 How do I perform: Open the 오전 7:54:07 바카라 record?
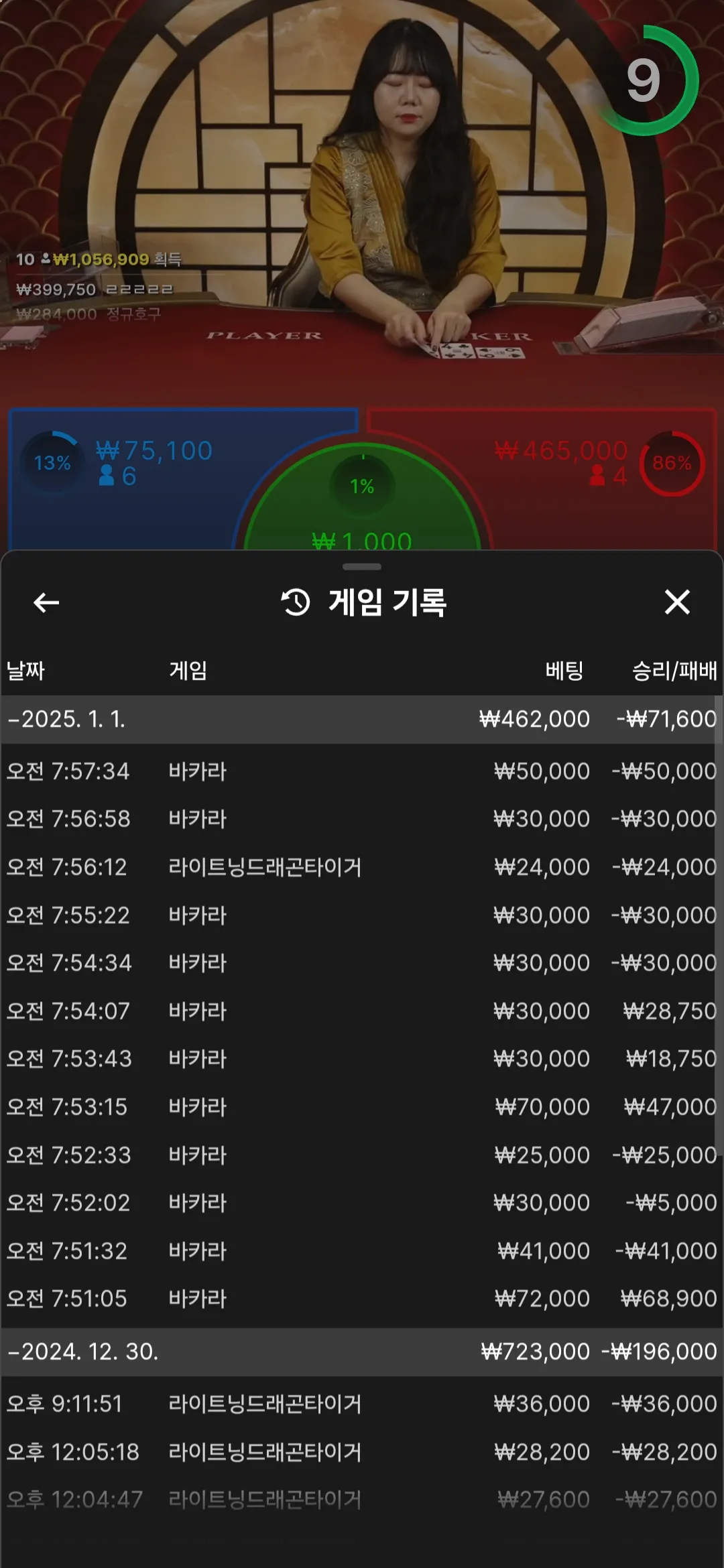362,1010
